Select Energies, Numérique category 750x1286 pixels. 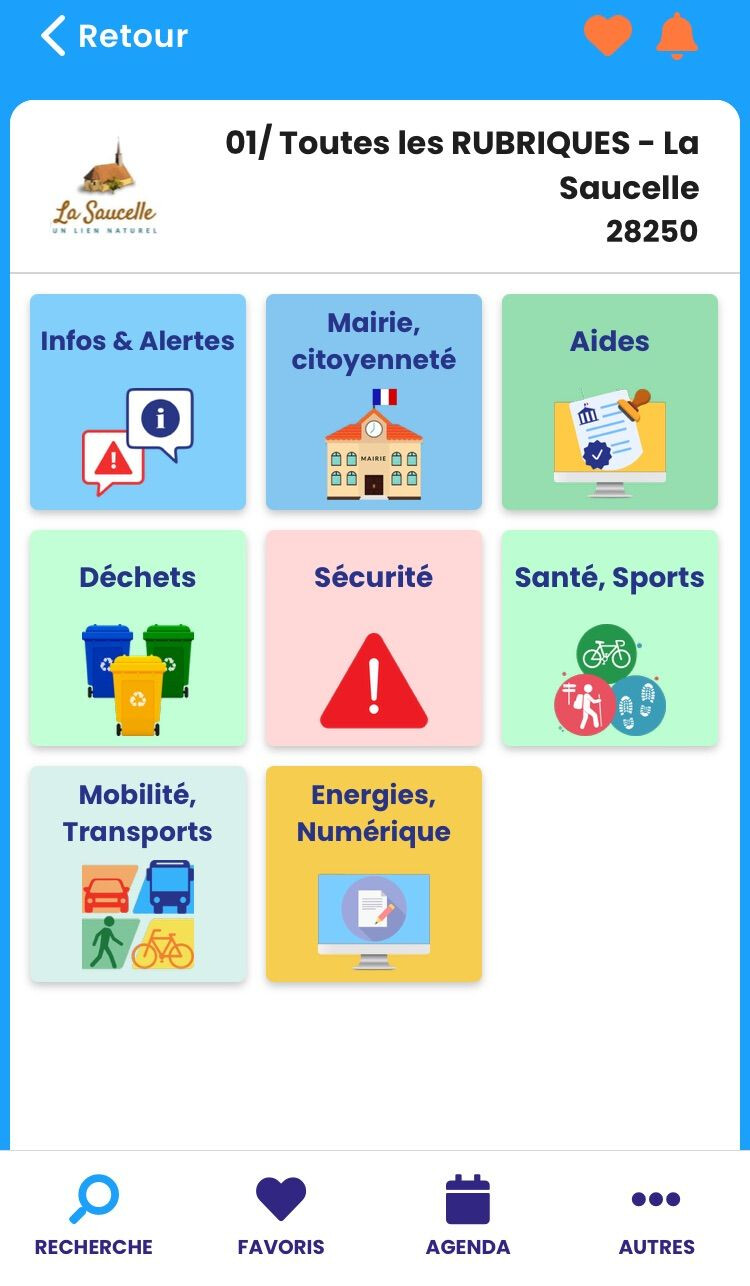(374, 874)
